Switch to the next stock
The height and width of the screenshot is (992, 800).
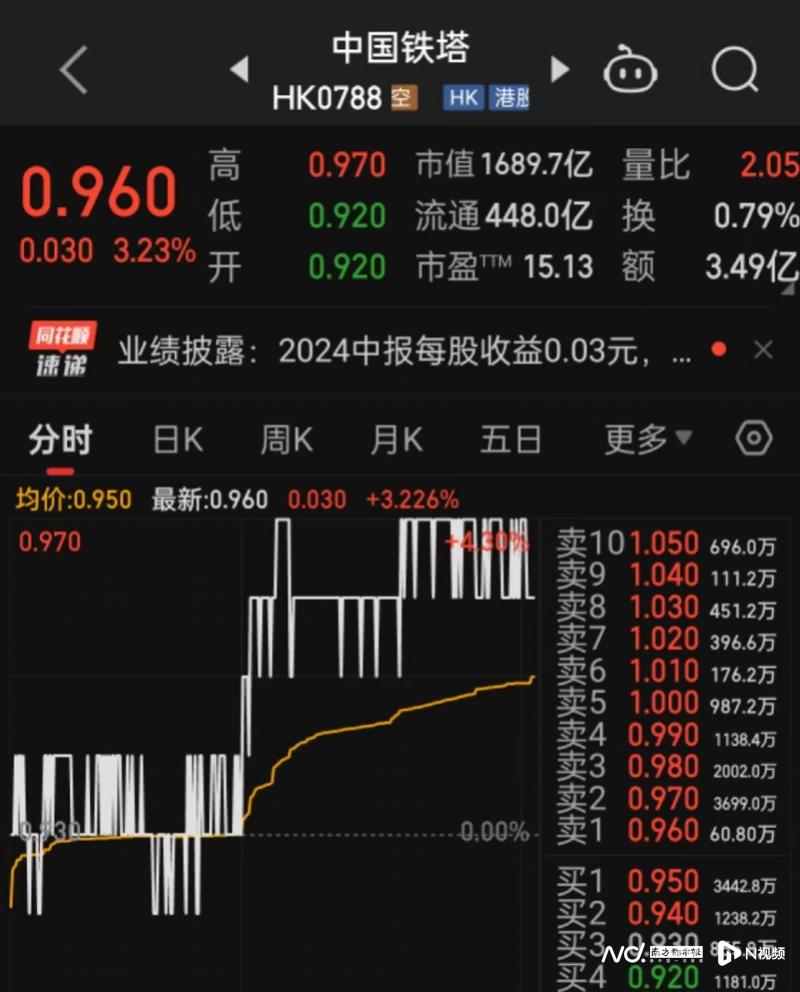560,69
